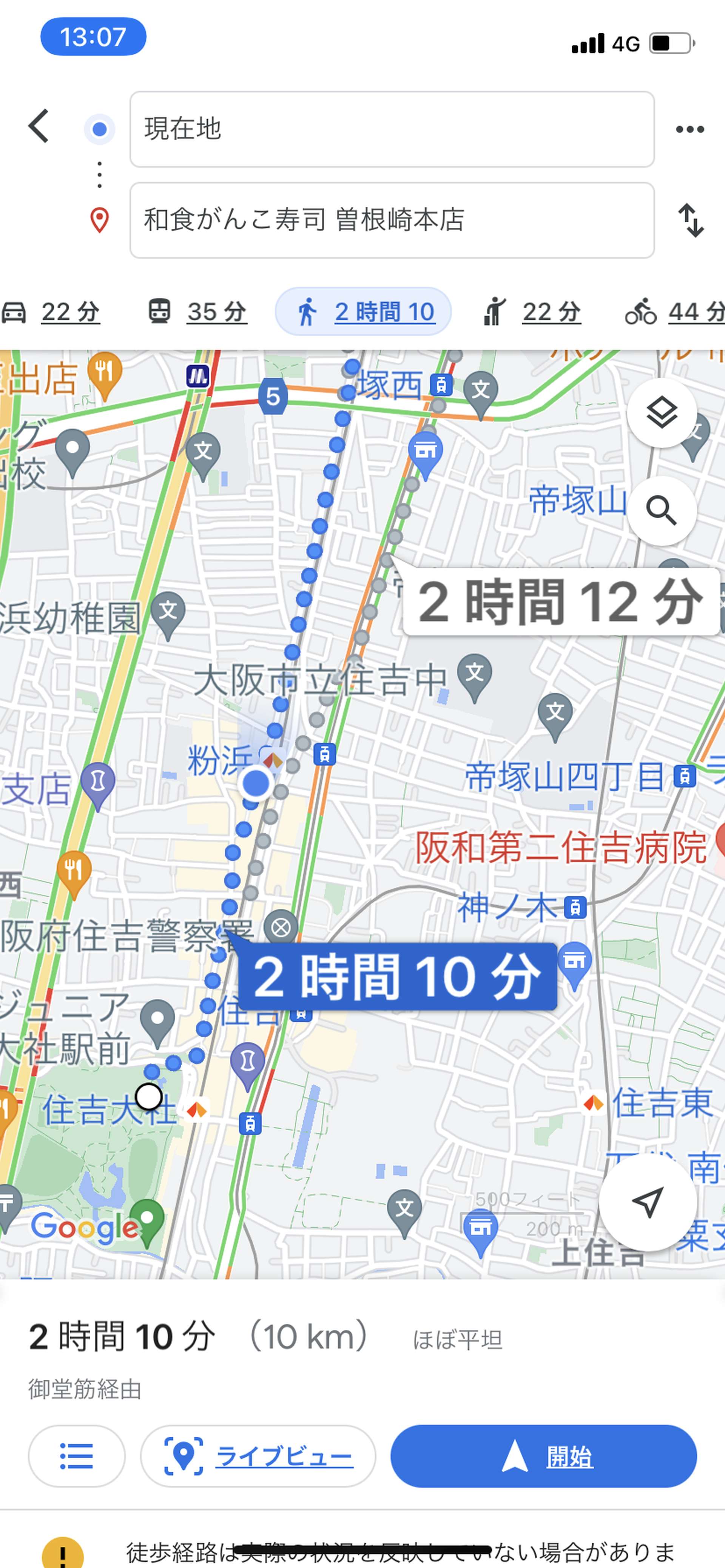Recenter map on current location

click(648, 1202)
